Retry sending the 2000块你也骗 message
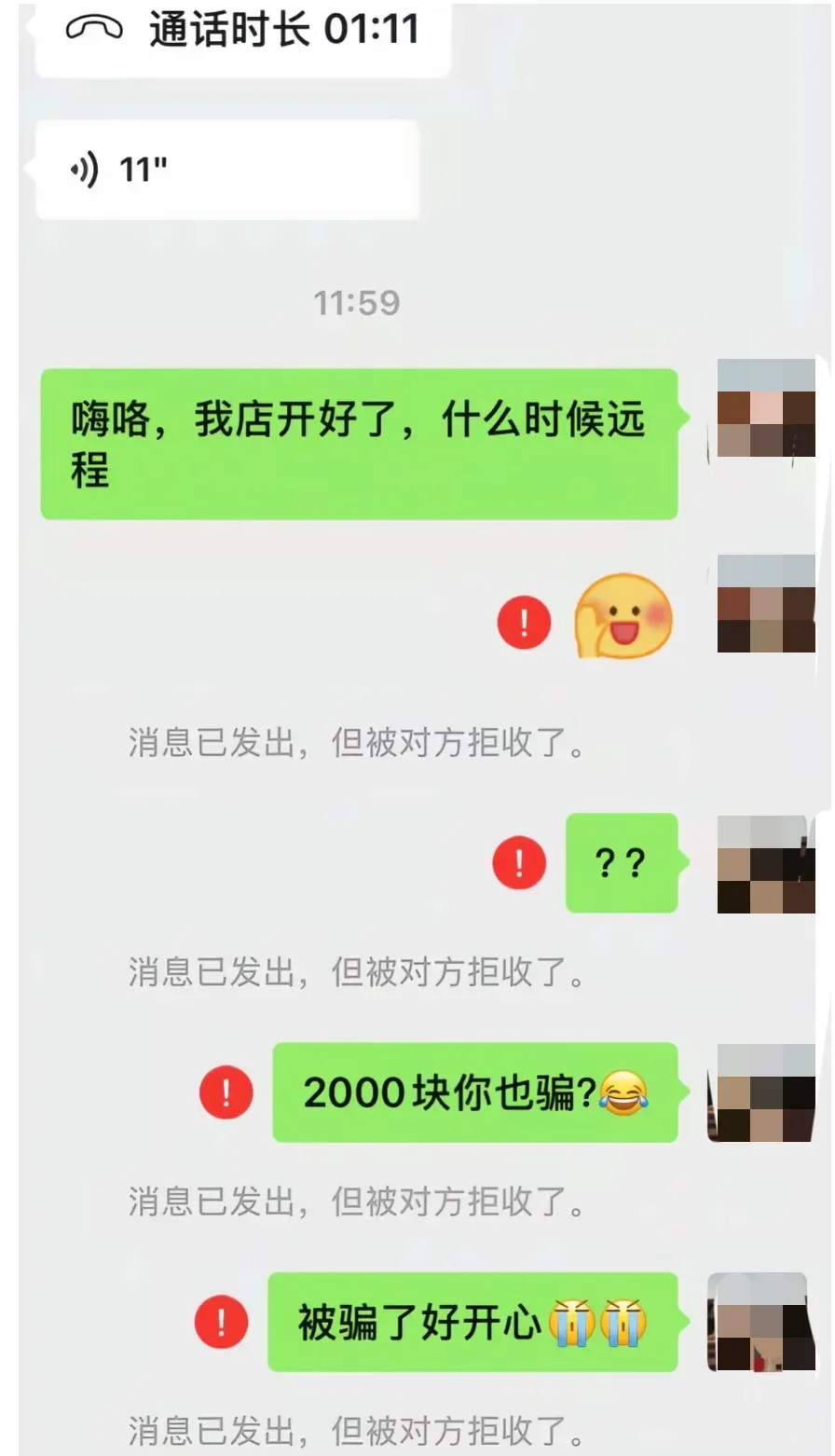The height and width of the screenshot is (1456, 835). [226, 1092]
